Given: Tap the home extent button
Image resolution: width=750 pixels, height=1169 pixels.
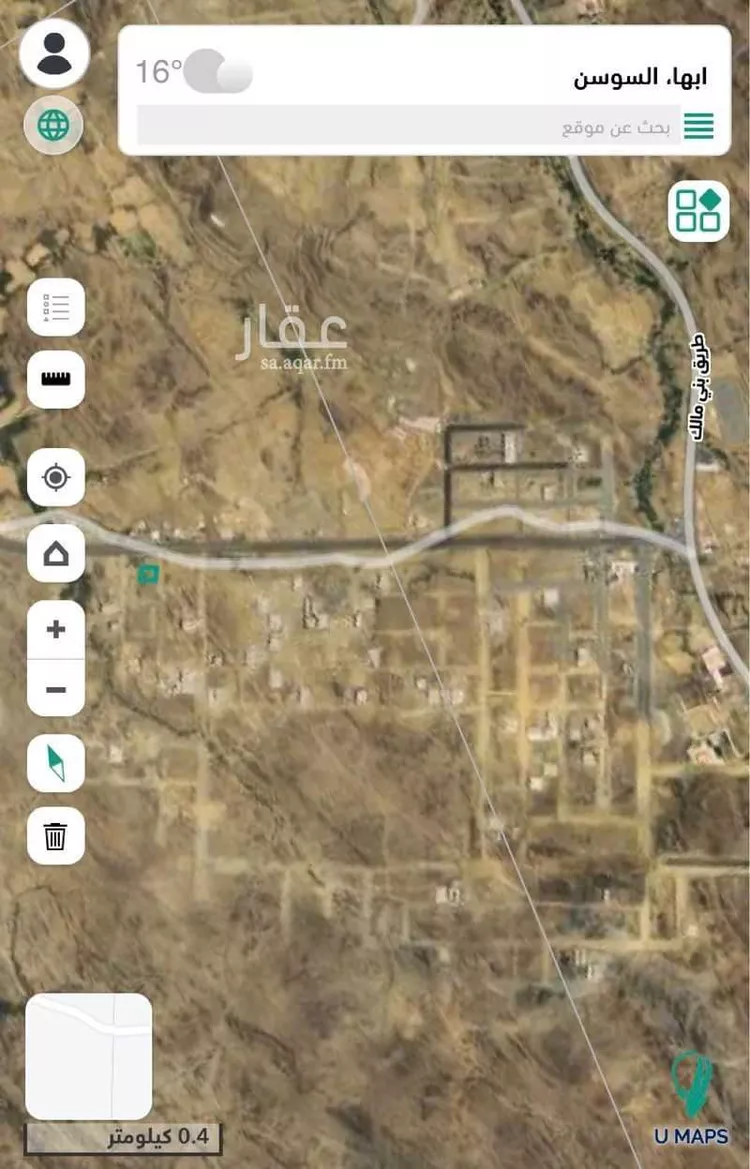Looking at the screenshot, I should pos(56,553).
